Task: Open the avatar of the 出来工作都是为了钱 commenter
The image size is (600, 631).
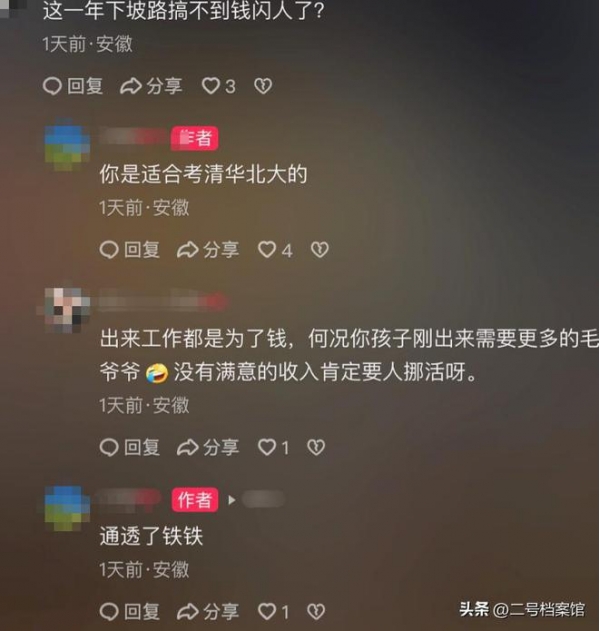Action: (69, 307)
